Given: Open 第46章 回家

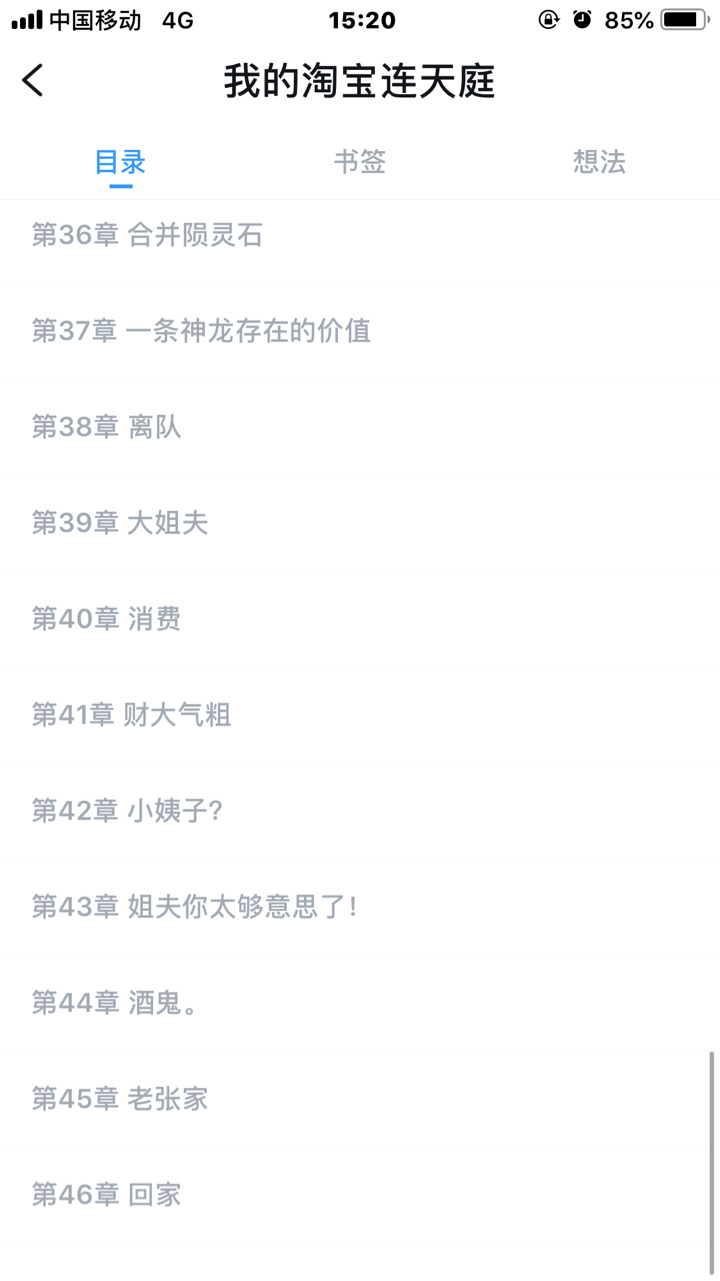Looking at the screenshot, I should tap(107, 1195).
